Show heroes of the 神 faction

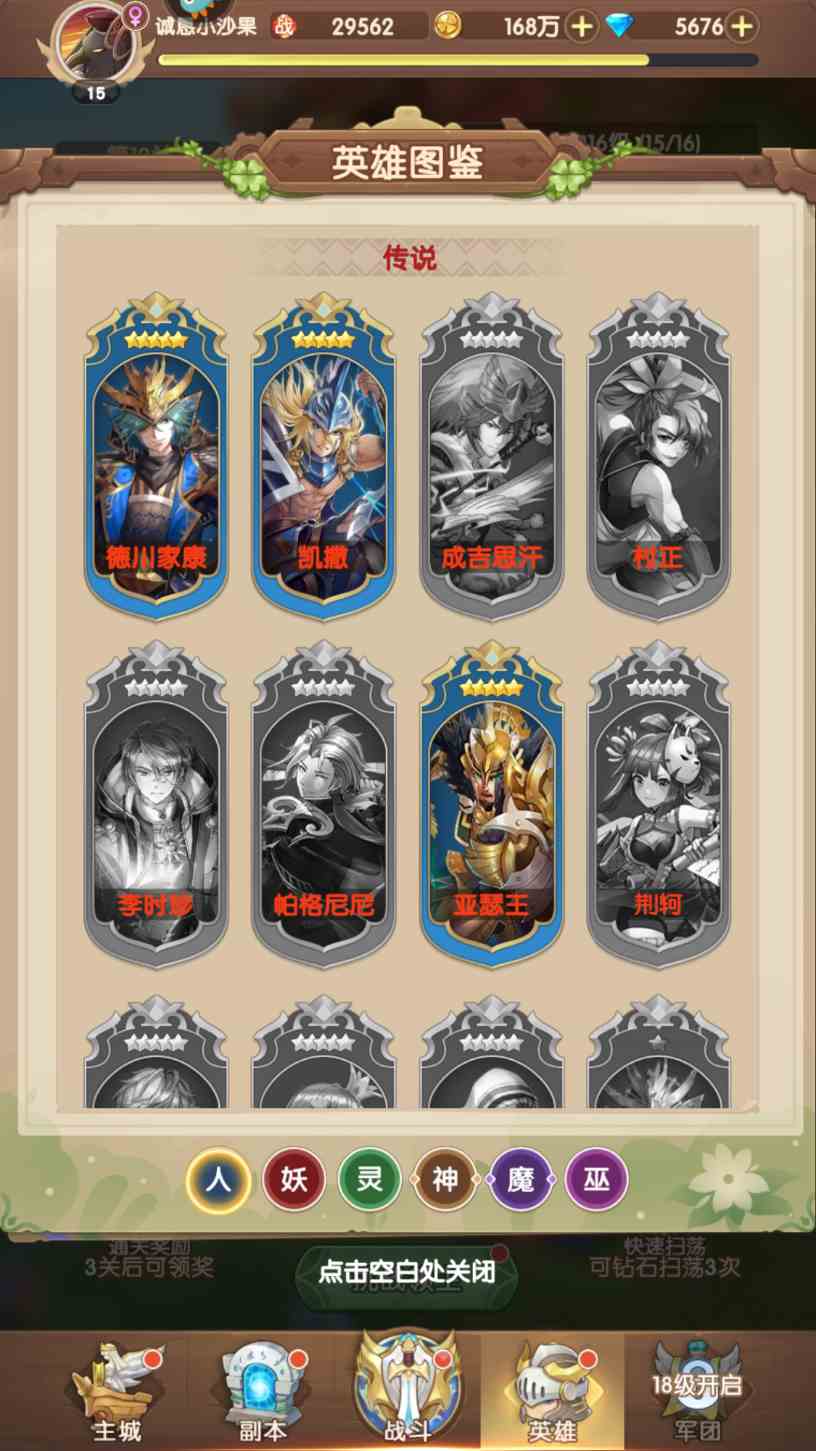tap(445, 1180)
